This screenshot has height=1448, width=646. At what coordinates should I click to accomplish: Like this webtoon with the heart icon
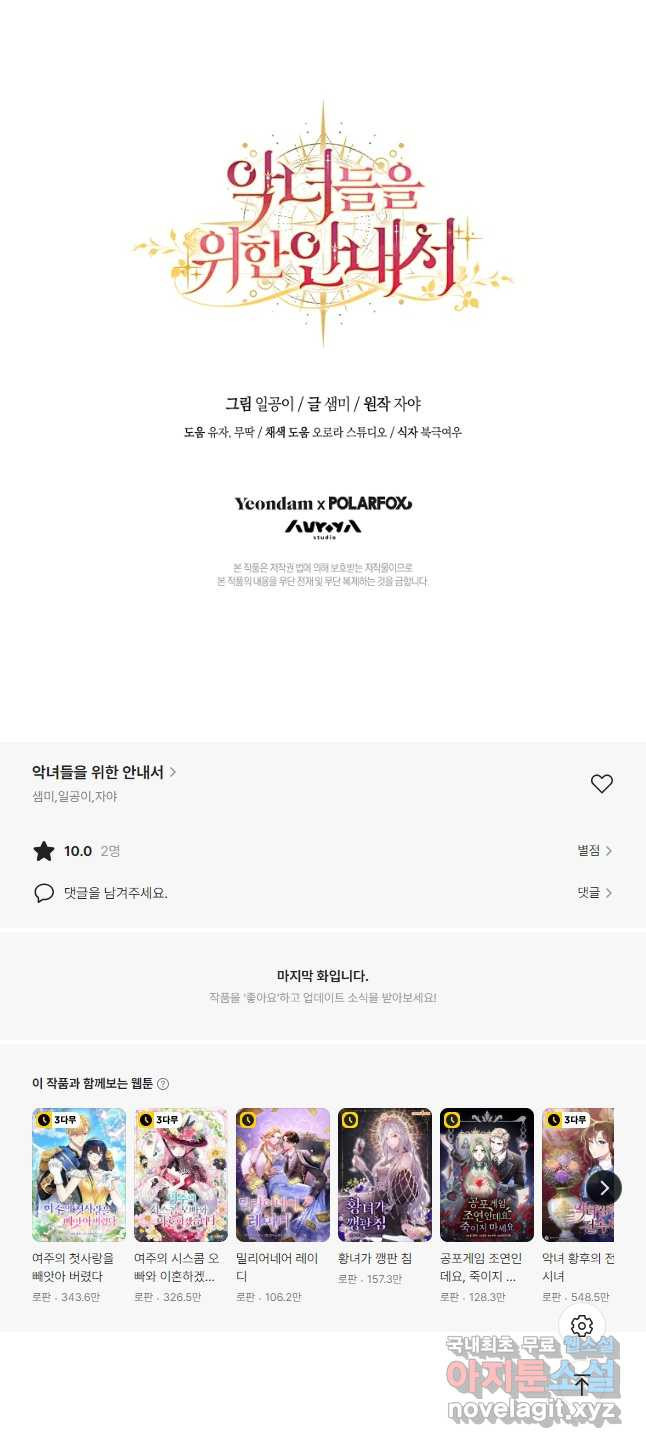[601, 784]
